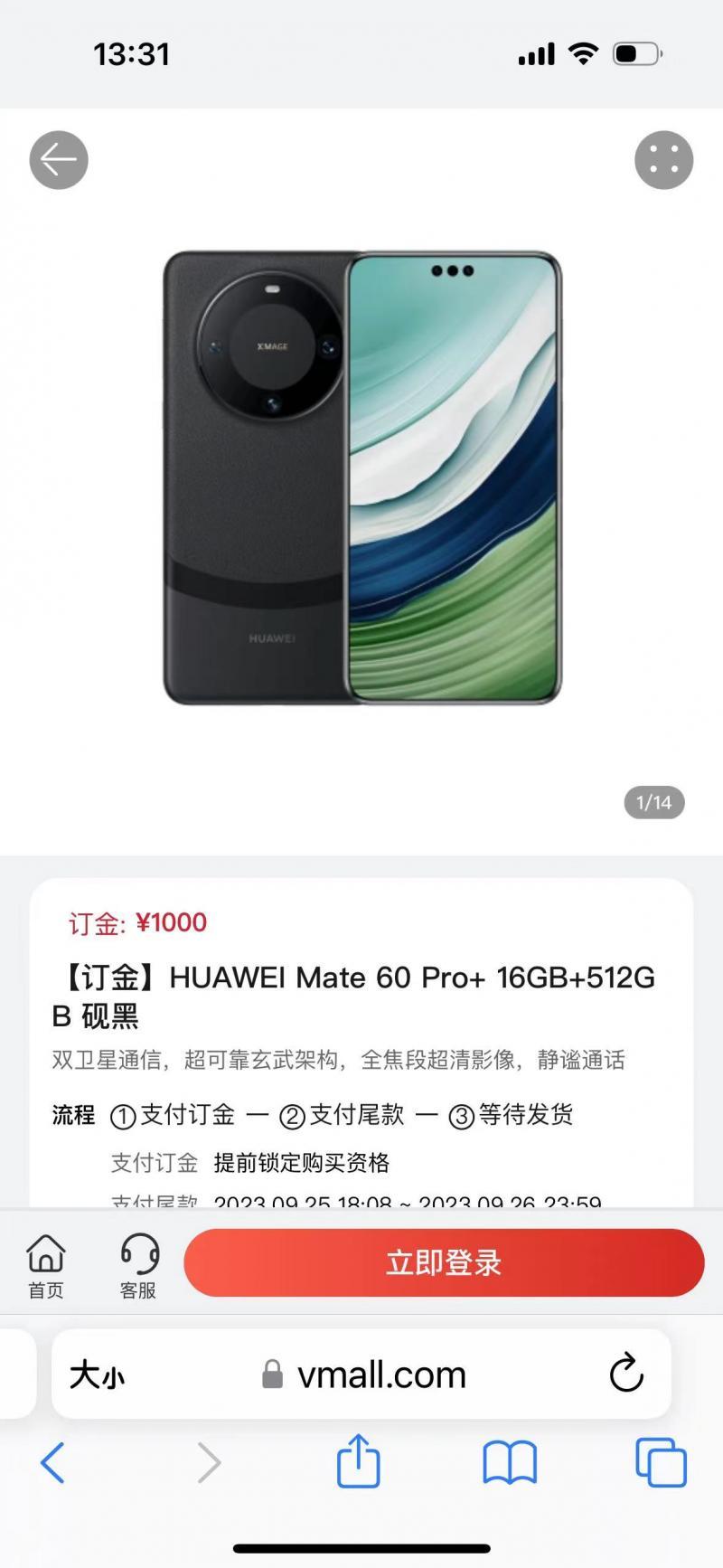Go to 首页 home
Viewport: 723px width, 1568px height.
[x=46, y=1266]
